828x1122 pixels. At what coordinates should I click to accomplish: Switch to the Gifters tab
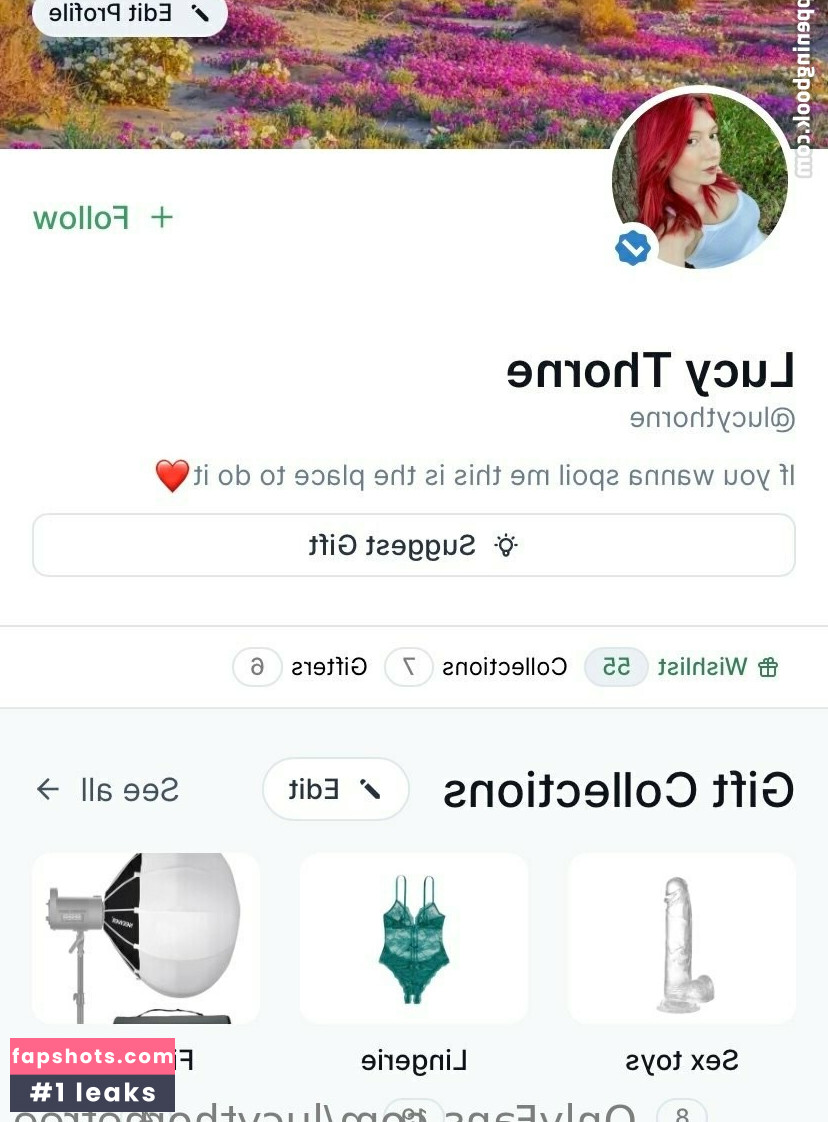point(310,667)
